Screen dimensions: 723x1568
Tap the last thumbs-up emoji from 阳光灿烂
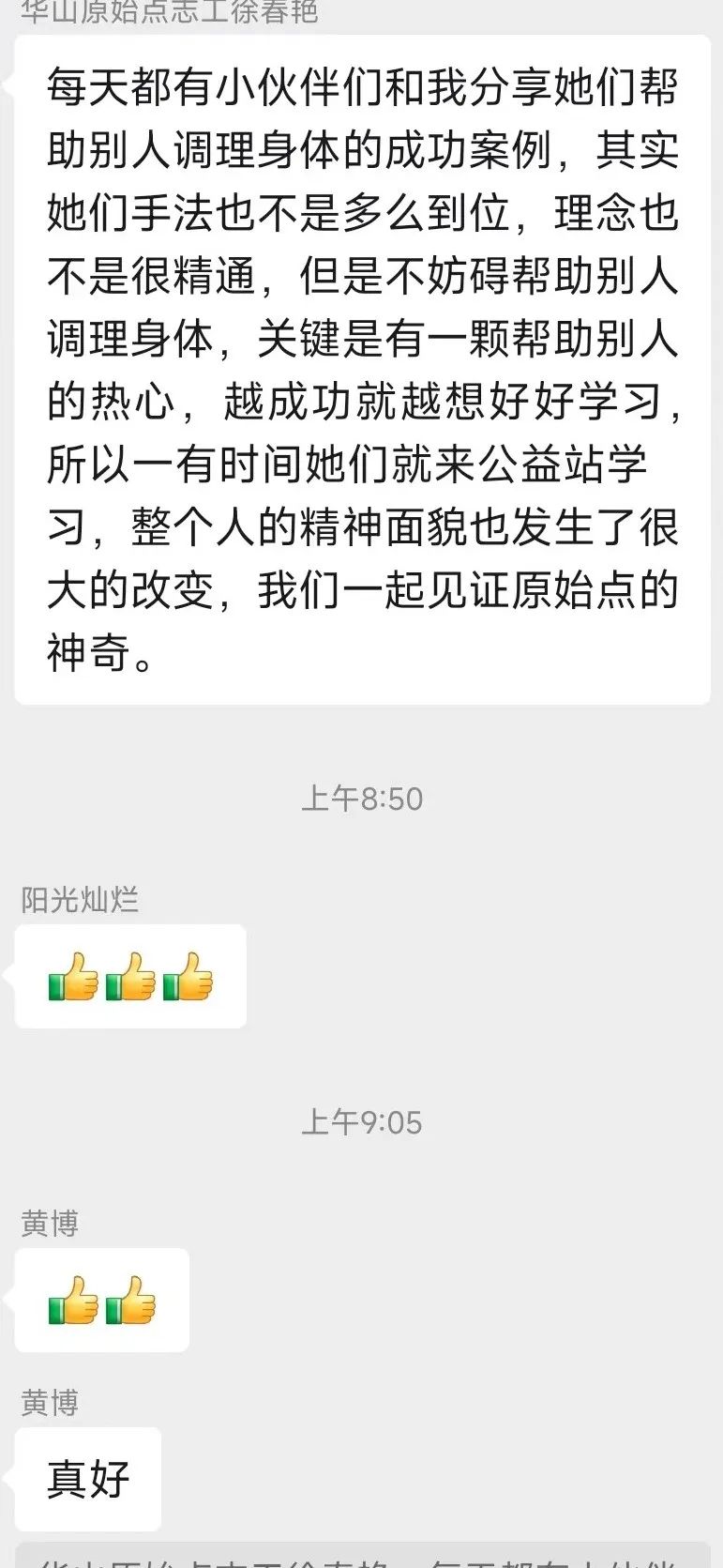click(x=186, y=976)
